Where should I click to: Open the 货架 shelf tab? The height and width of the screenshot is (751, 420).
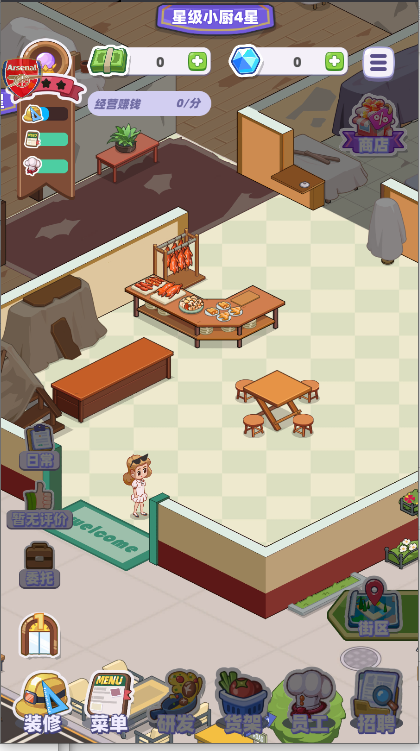(x=243, y=703)
